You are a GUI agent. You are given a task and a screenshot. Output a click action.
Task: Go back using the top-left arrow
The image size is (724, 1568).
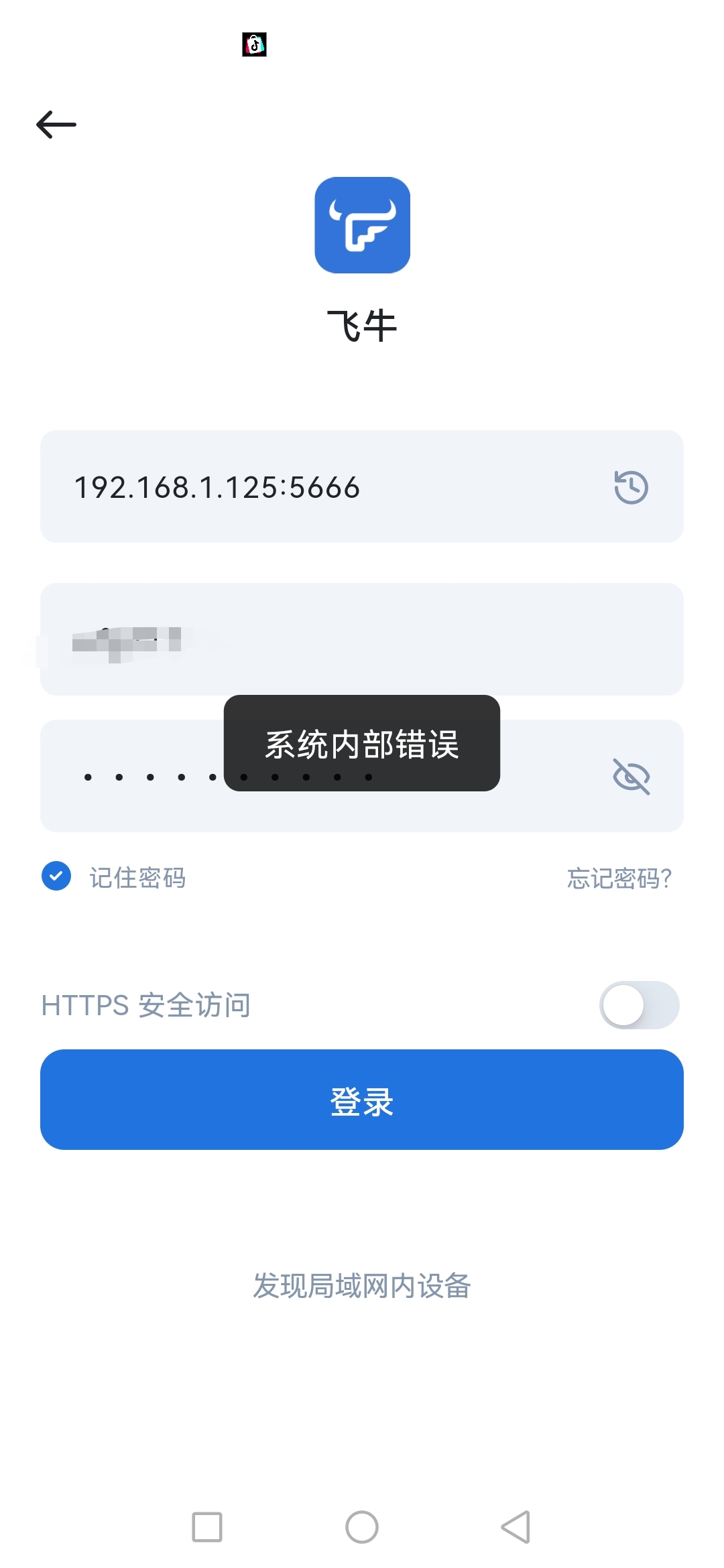(56, 125)
